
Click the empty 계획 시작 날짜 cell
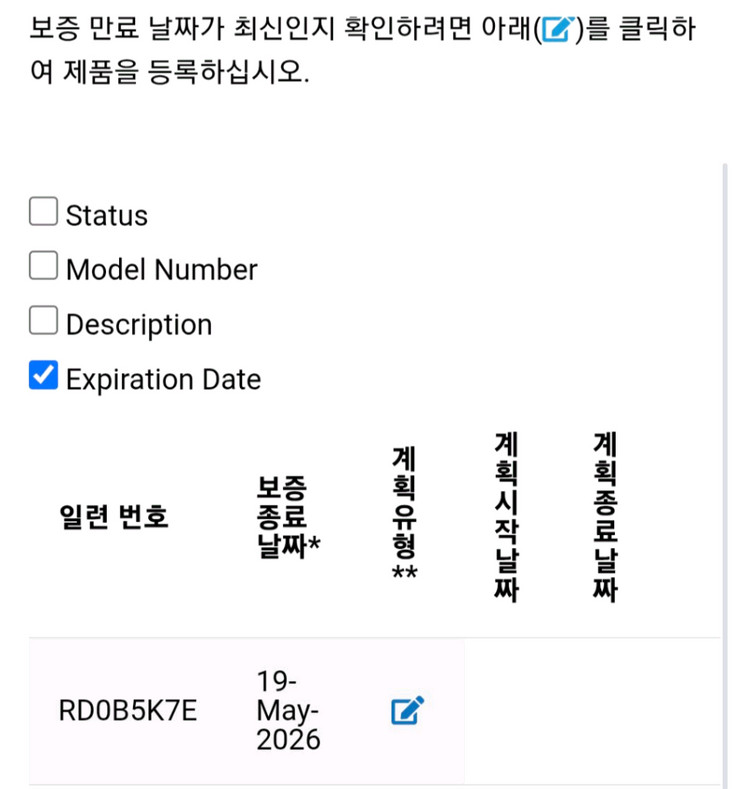tap(506, 710)
